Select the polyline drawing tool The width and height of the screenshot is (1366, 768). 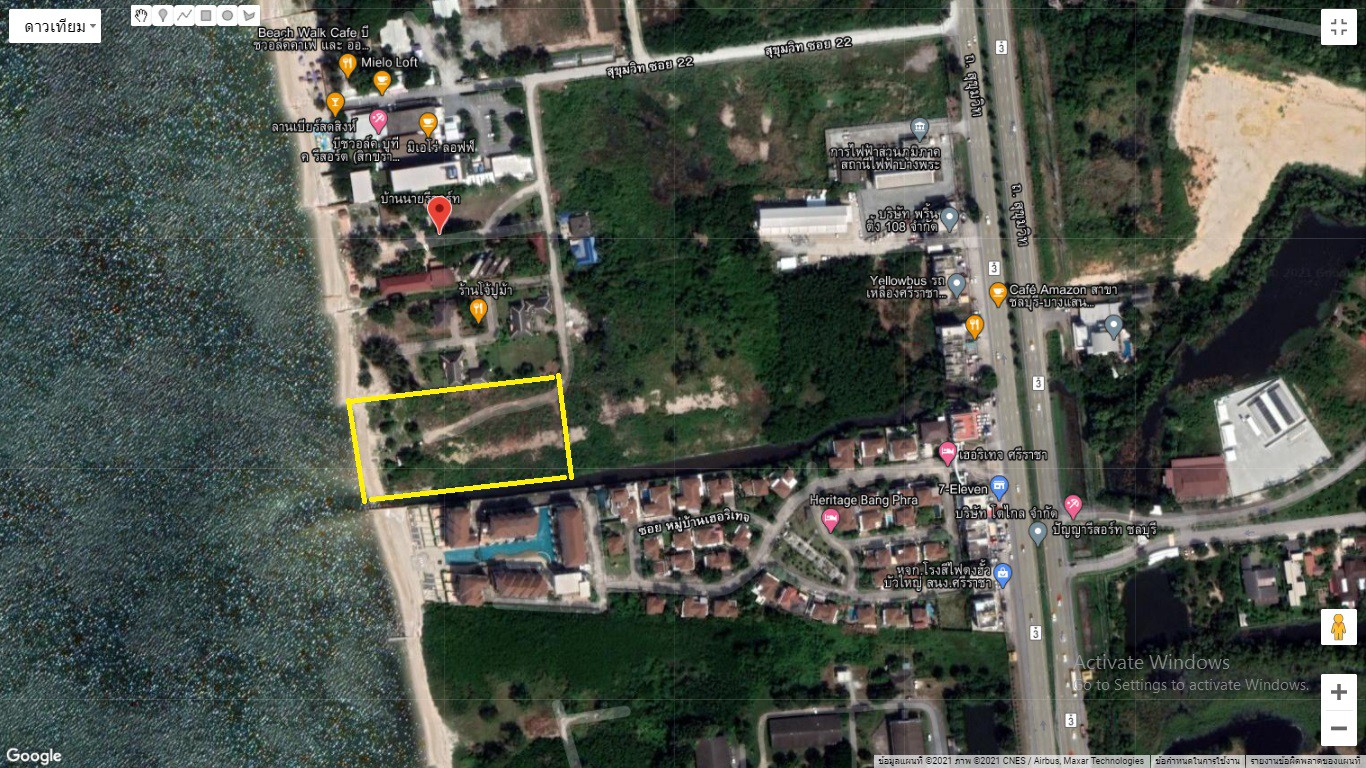click(x=184, y=15)
